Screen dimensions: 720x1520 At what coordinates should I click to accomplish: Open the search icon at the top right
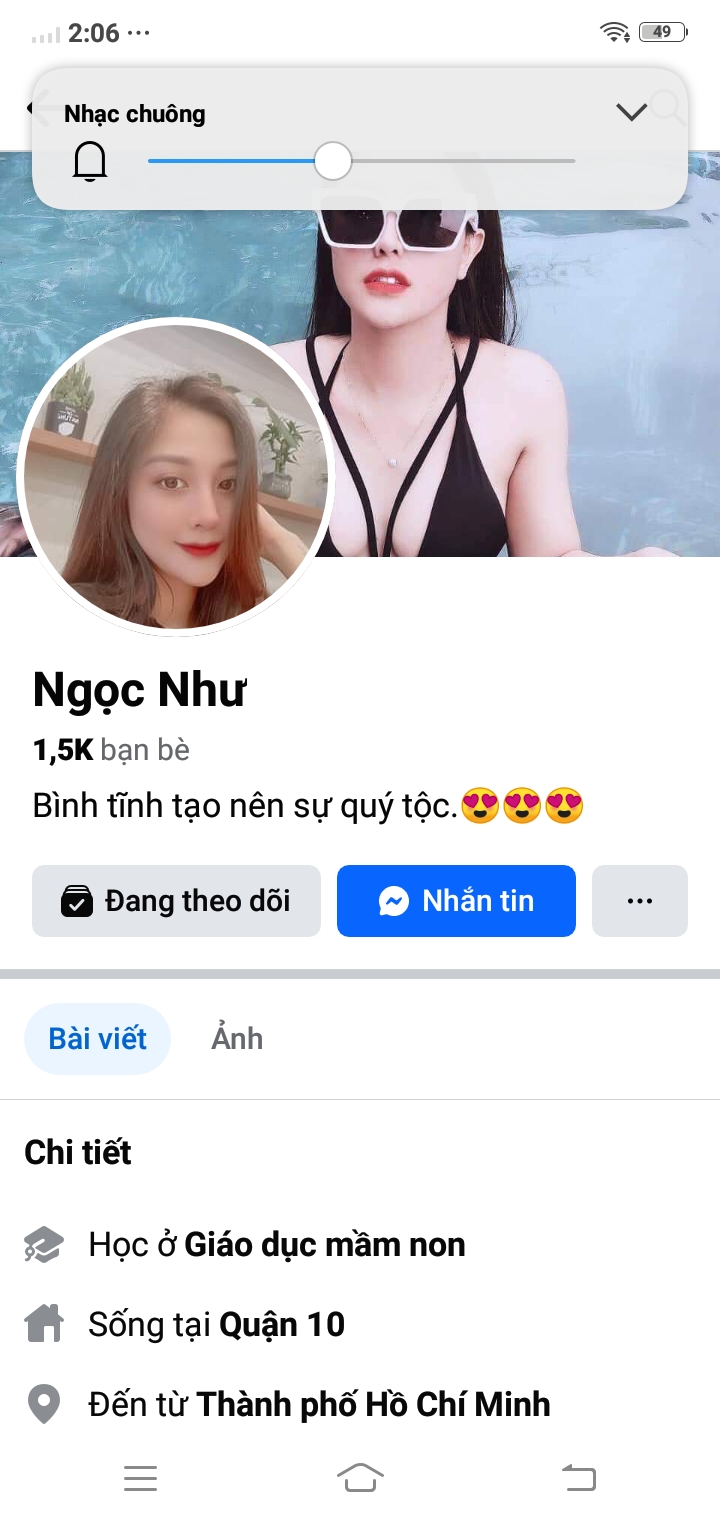(x=668, y=108)
